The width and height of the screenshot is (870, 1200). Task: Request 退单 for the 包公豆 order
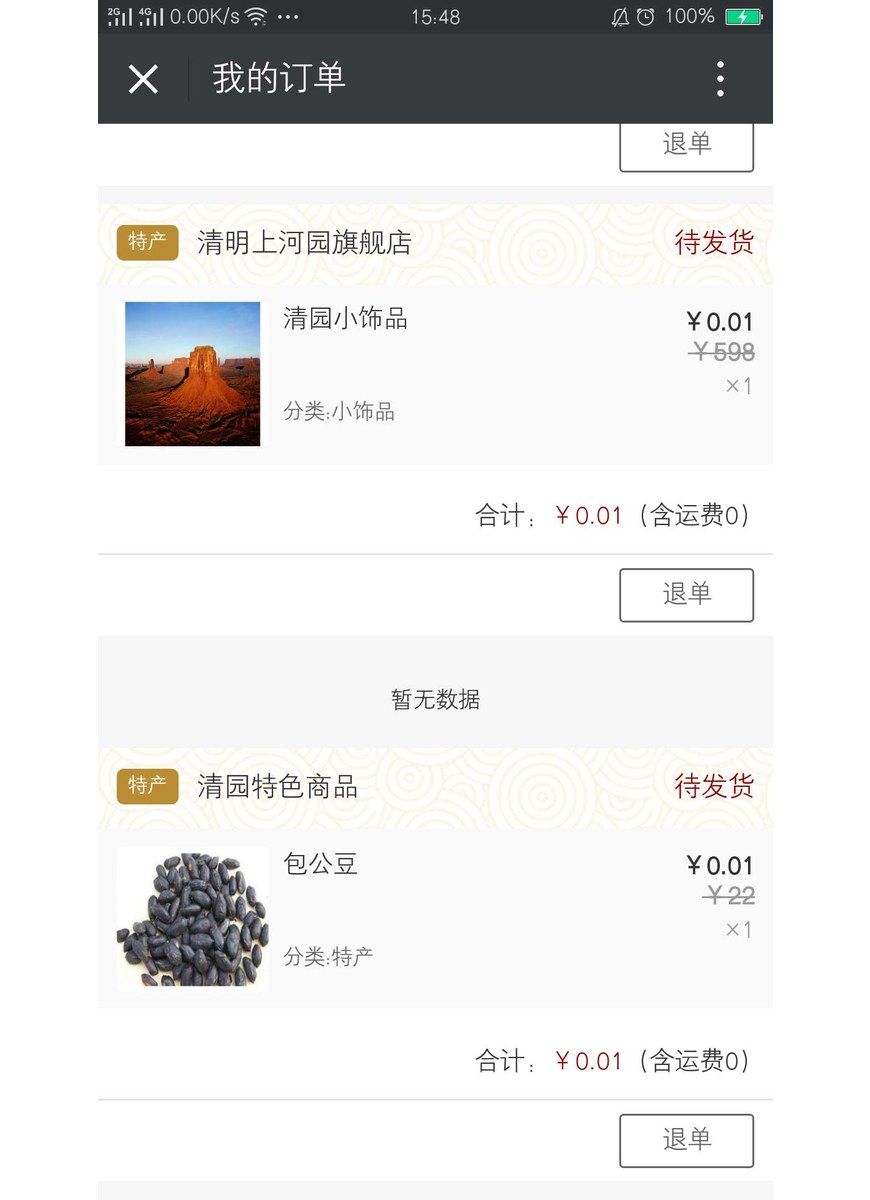coord(686,1140)
